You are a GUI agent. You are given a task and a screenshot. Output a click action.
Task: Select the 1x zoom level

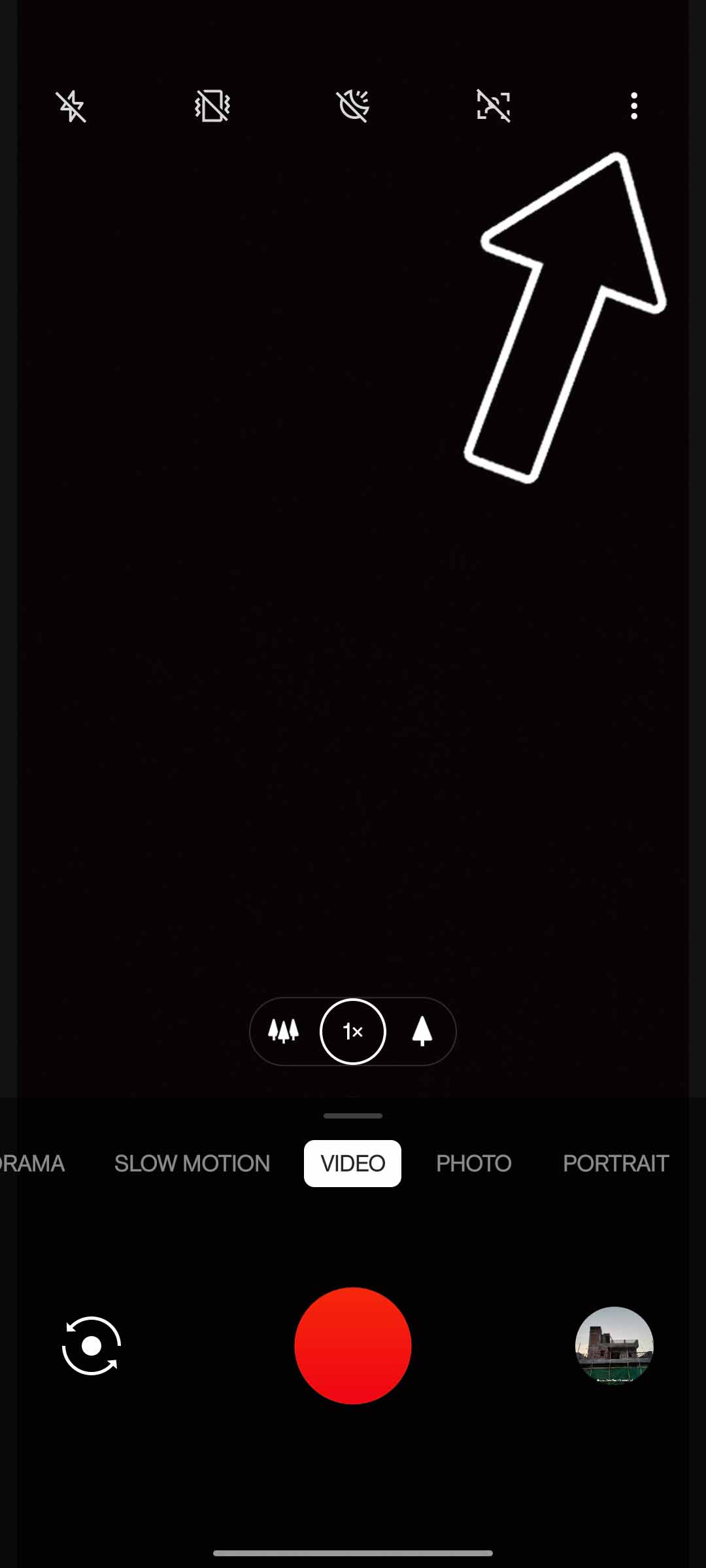[353, 1032]
